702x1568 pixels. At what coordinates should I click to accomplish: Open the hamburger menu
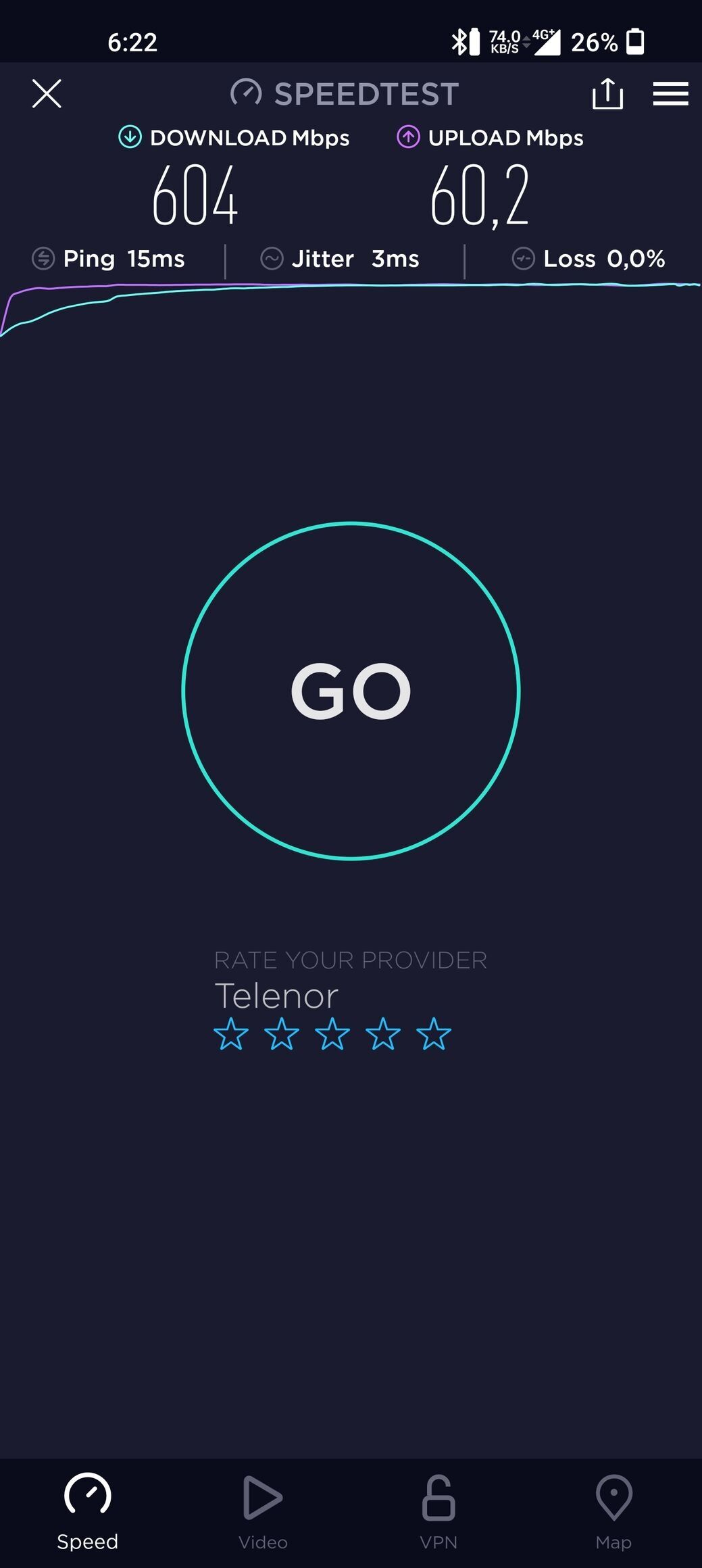point(670,93)
